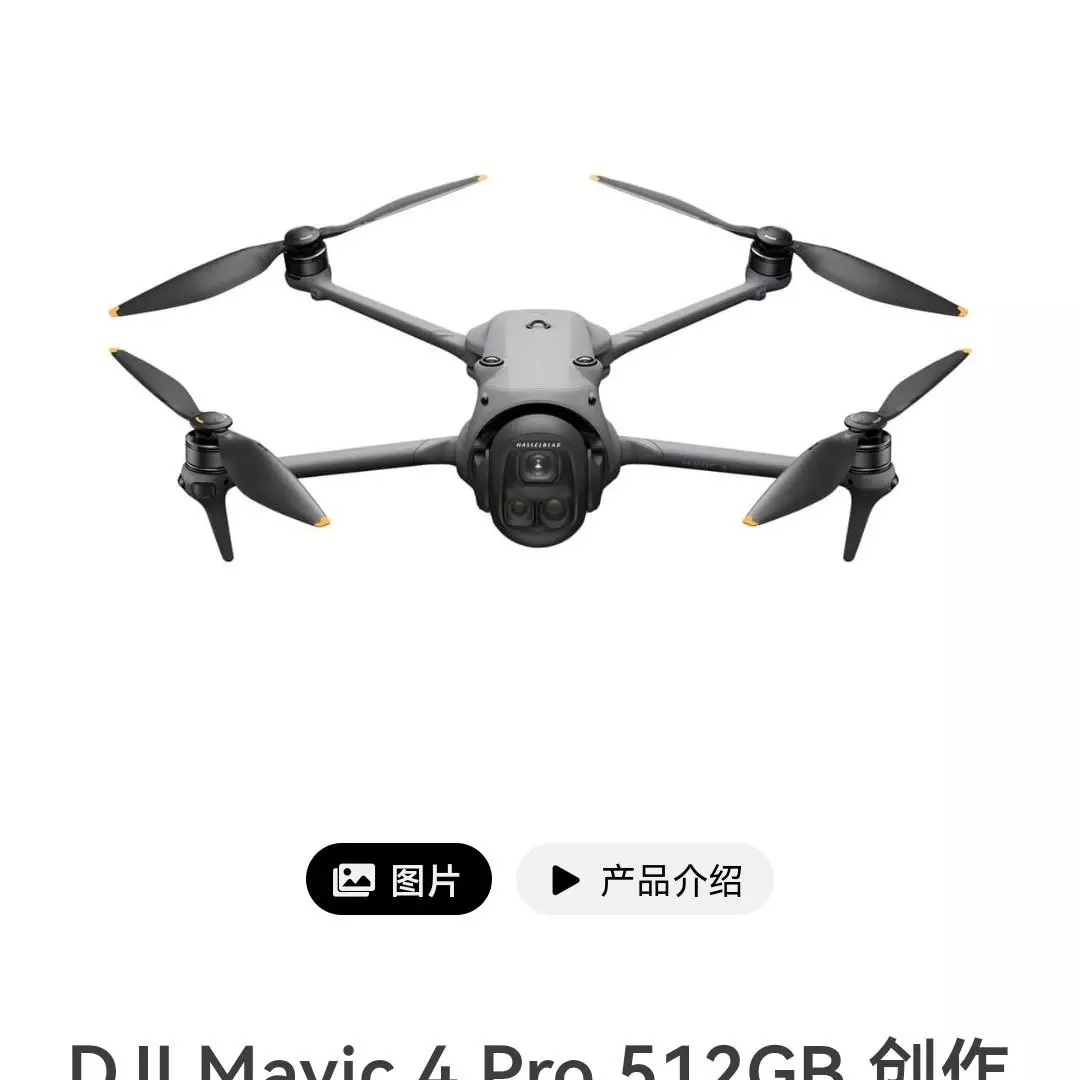Play the 产品介绍 product intro video

tap(645, 880)
